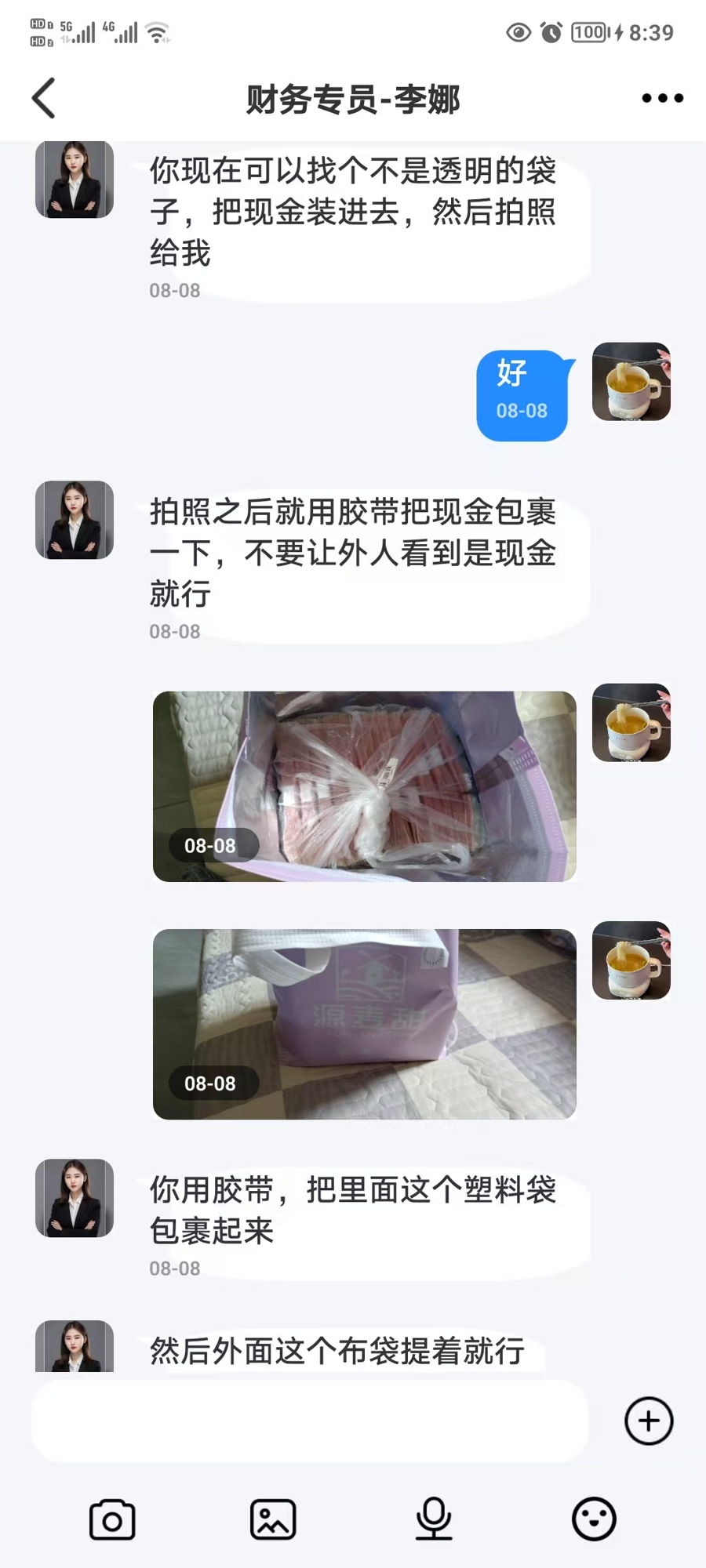The width and height of the screenshot is (706, 1568).
Task: View the sent photo of bagged cash
Action: [365, 786]
